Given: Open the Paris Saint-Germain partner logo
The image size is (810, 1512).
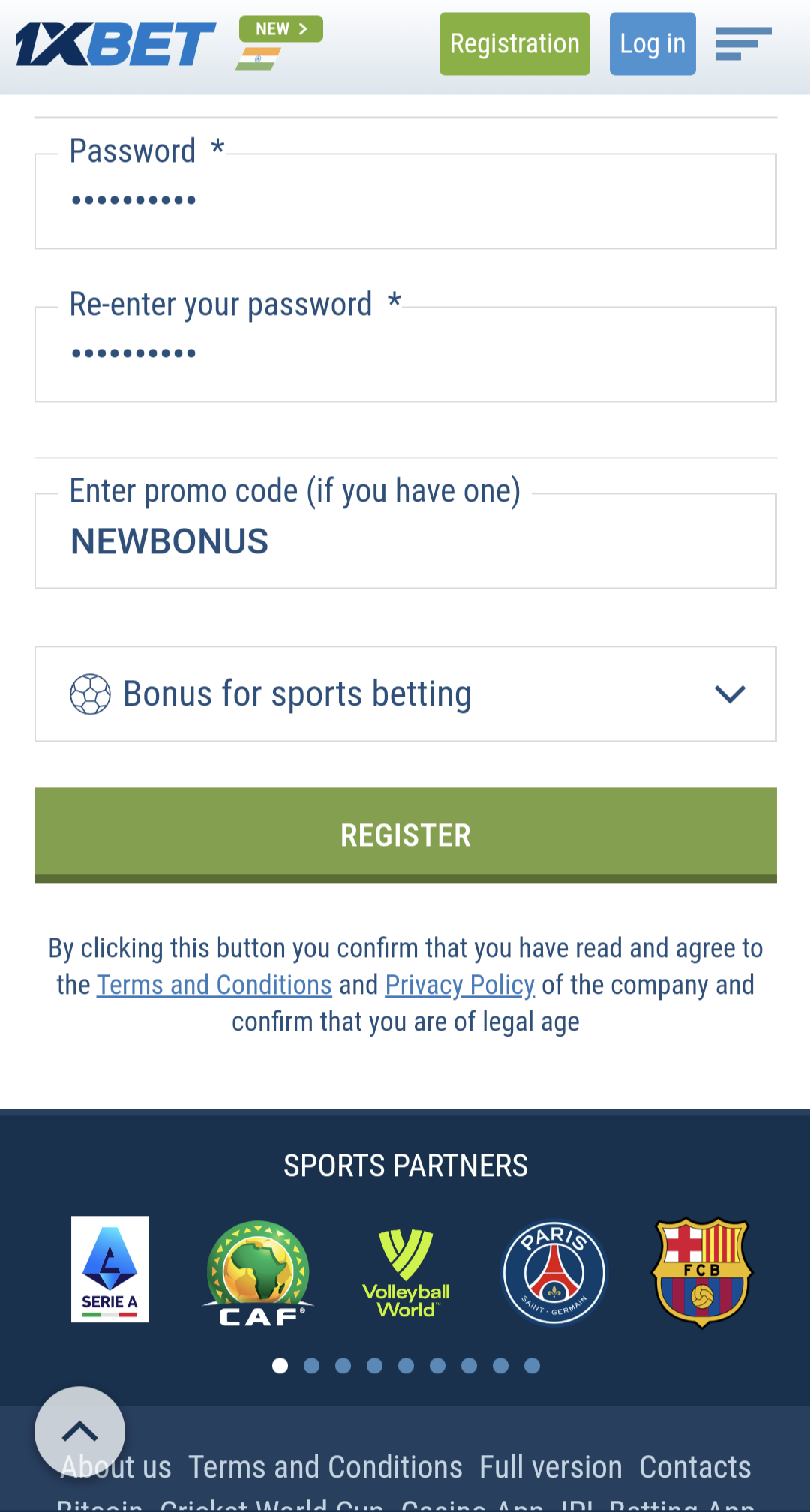Looking at the screenshot, I should (553, 1273).
